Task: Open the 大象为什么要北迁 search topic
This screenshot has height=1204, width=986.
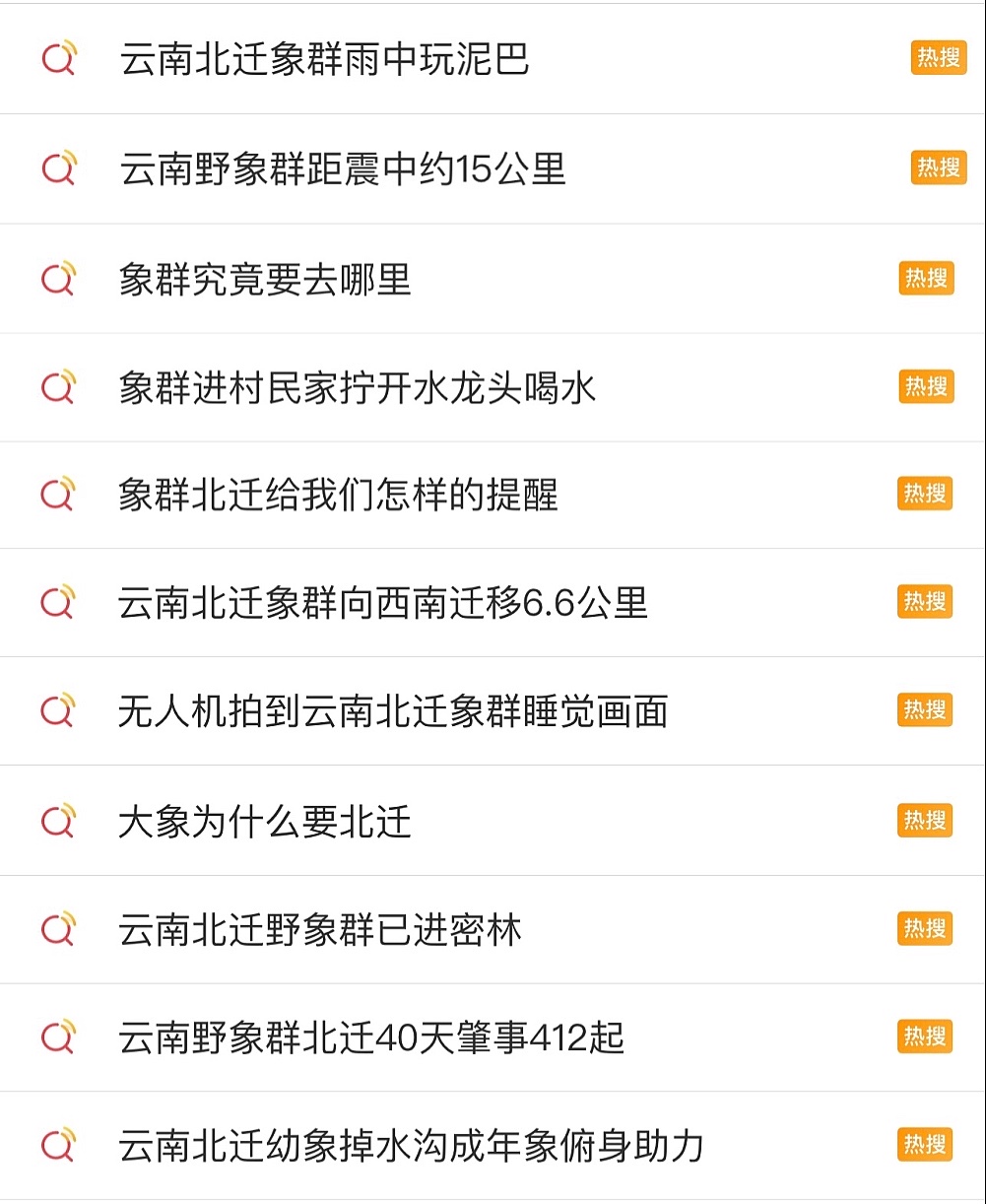Action: (265, 821)
